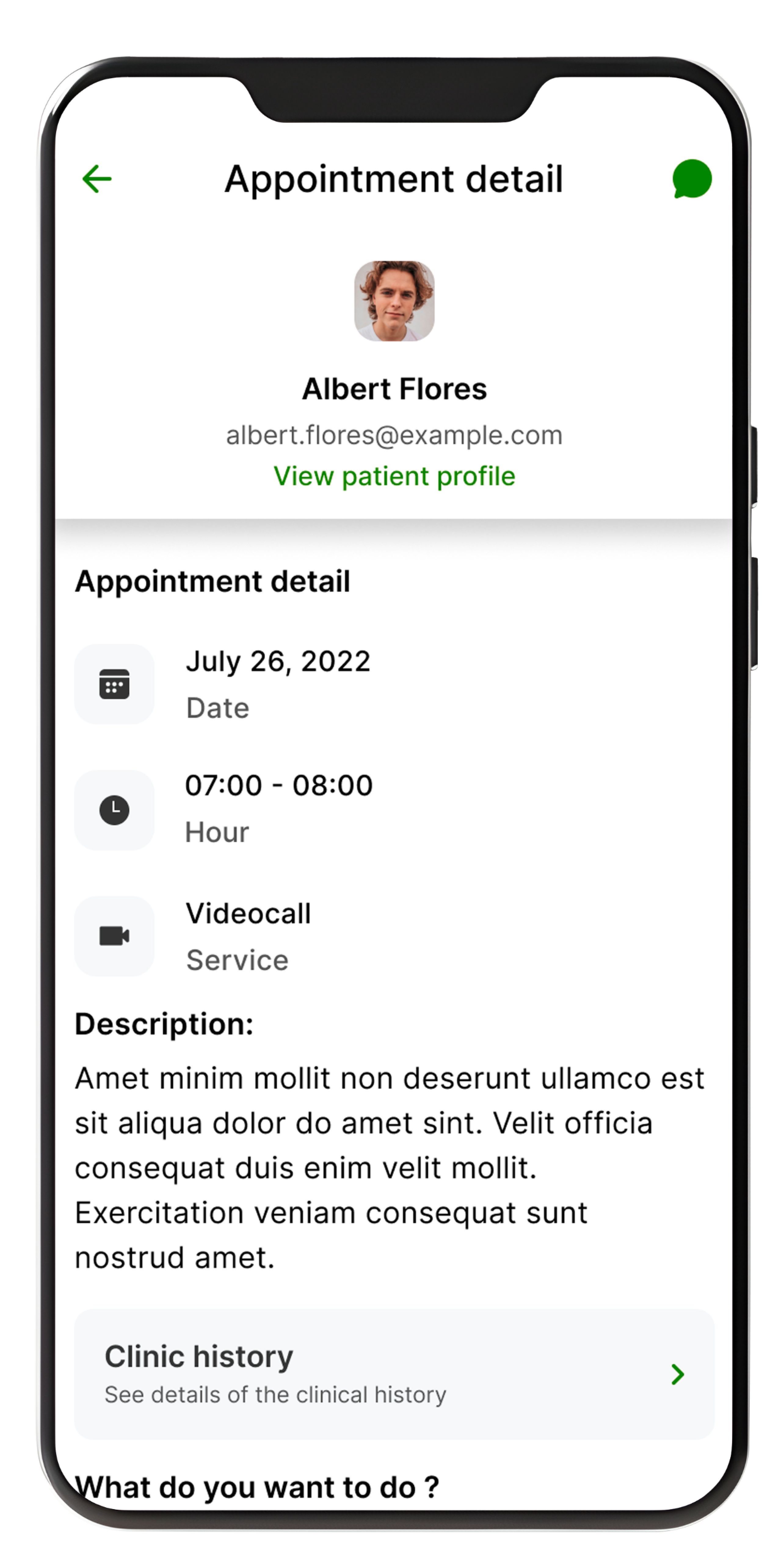The image size is (784, 1561).
Task: Open the View patient profile link
Action: 394,476
